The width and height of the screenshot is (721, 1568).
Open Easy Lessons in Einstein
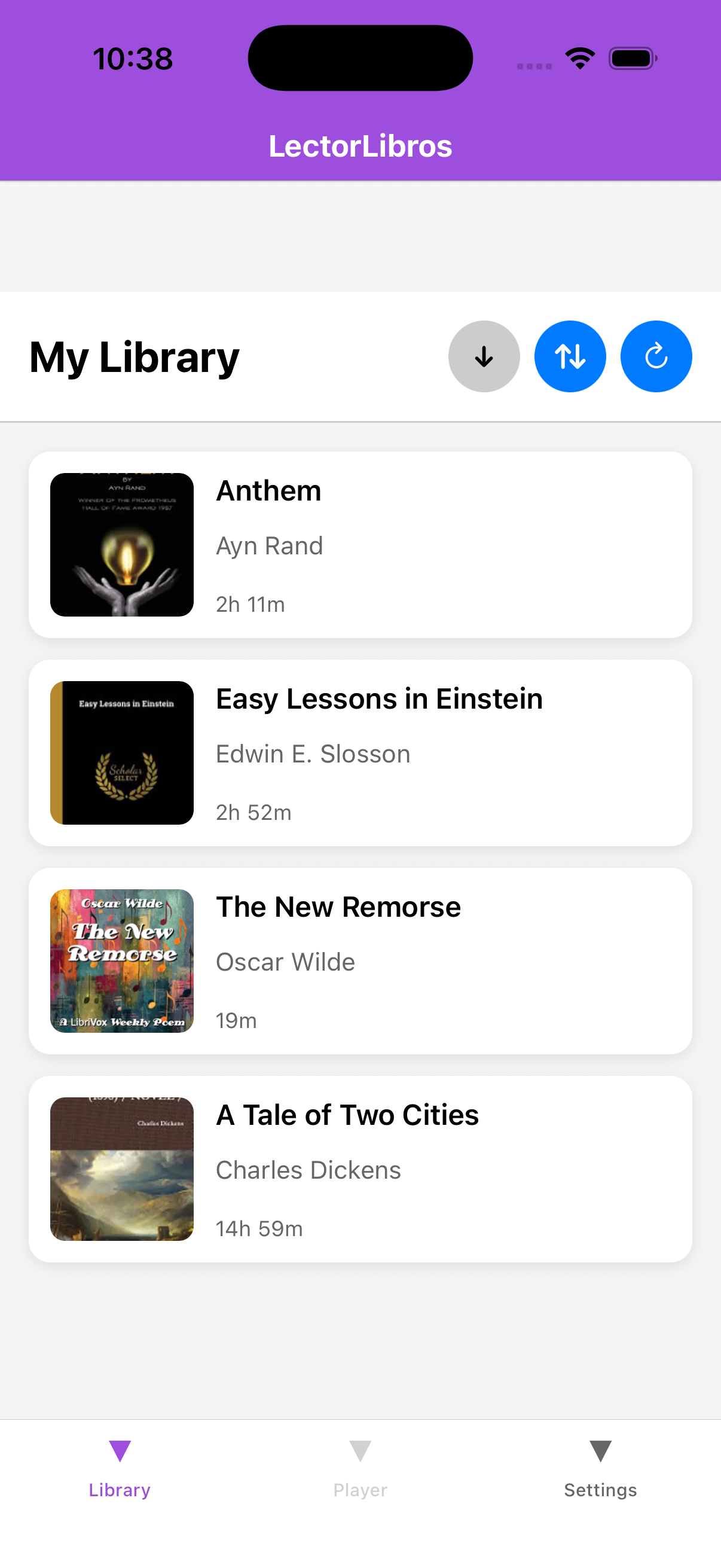(x=360, y=752)
